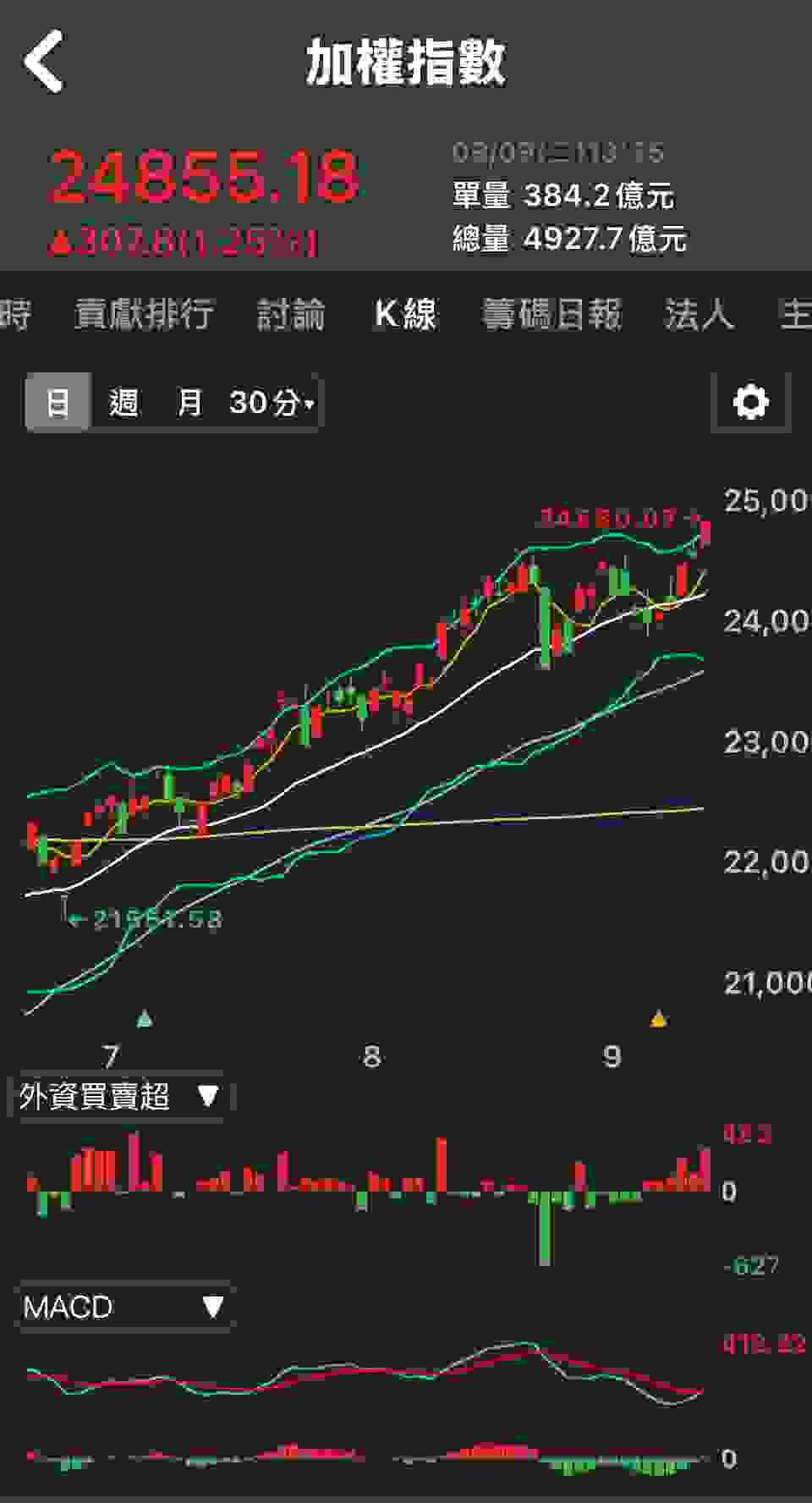This screenshot has height=1503, width=812.
Task: Open the 30分 interval dropdown
Action: pyautogui.click(x=271, y=402)
